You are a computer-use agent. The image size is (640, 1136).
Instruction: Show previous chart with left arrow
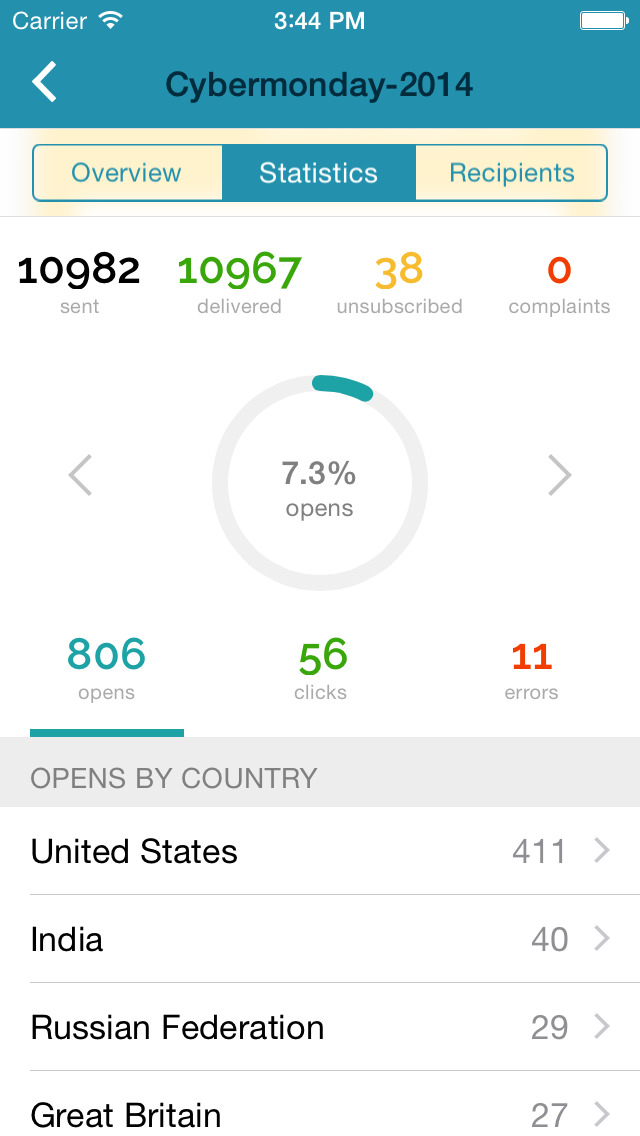click(x=80, y=475)
